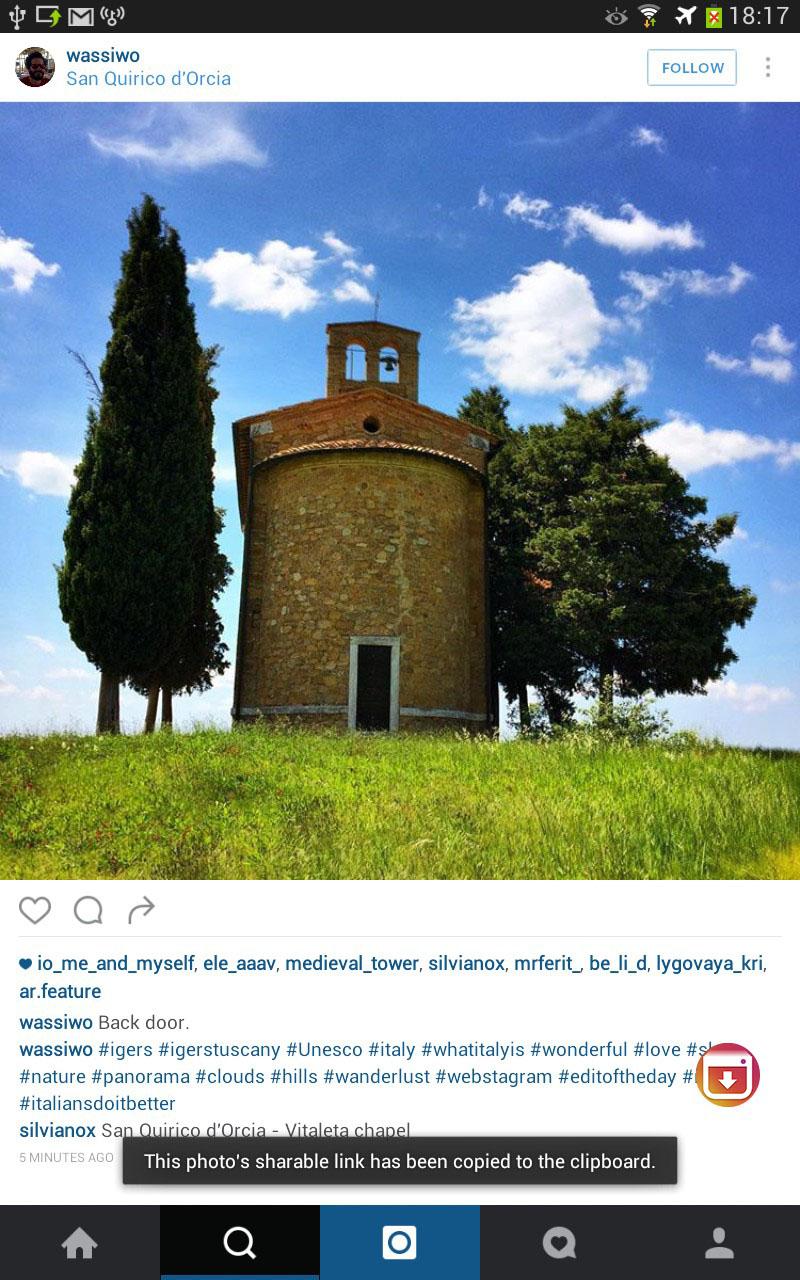The width and height of the screenshot is (800, 1280).
Task: Go to the Profile tab
Action: point(720,1243)
